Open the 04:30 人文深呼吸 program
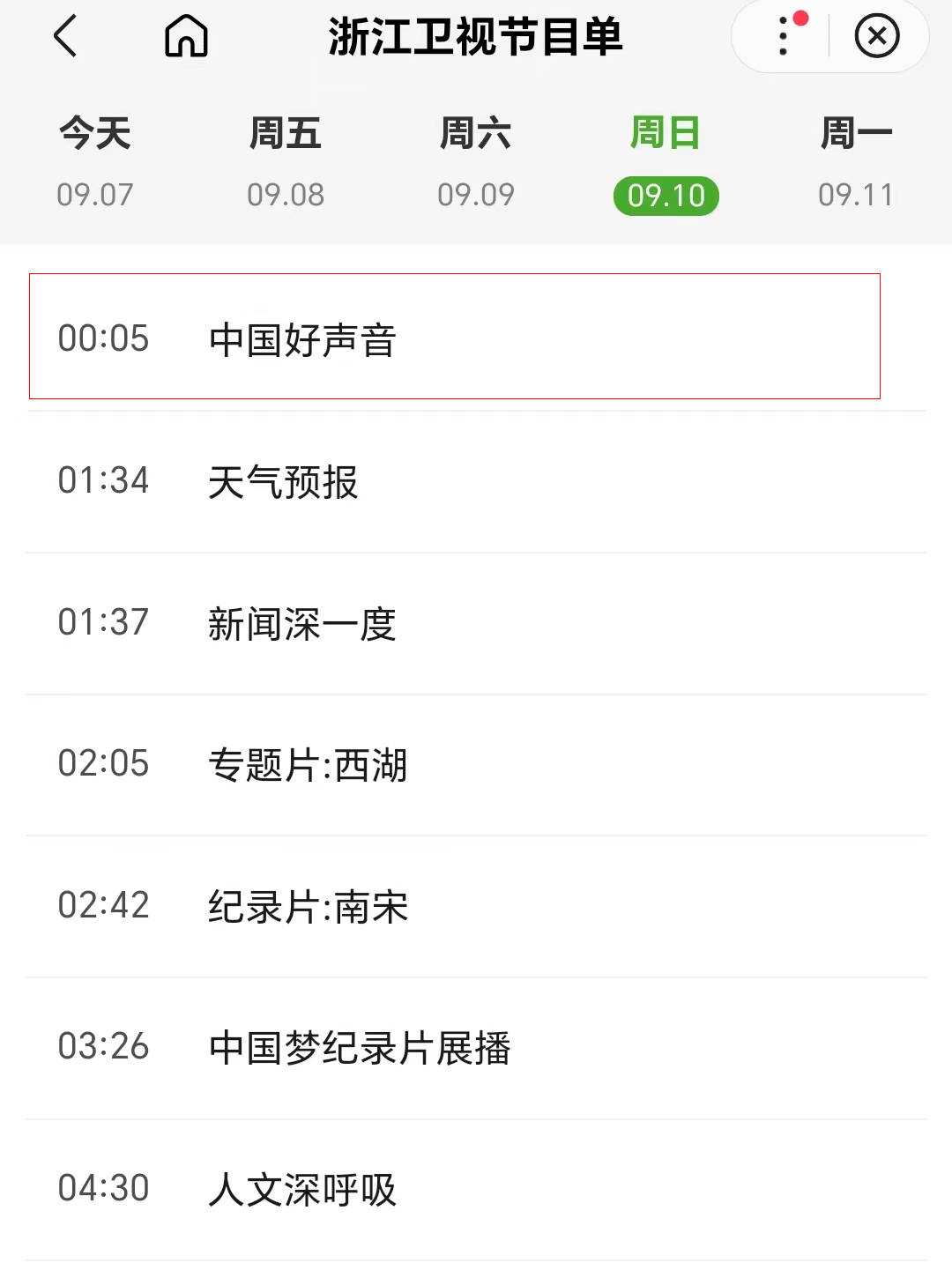952x1285 pixels. 476,1189
